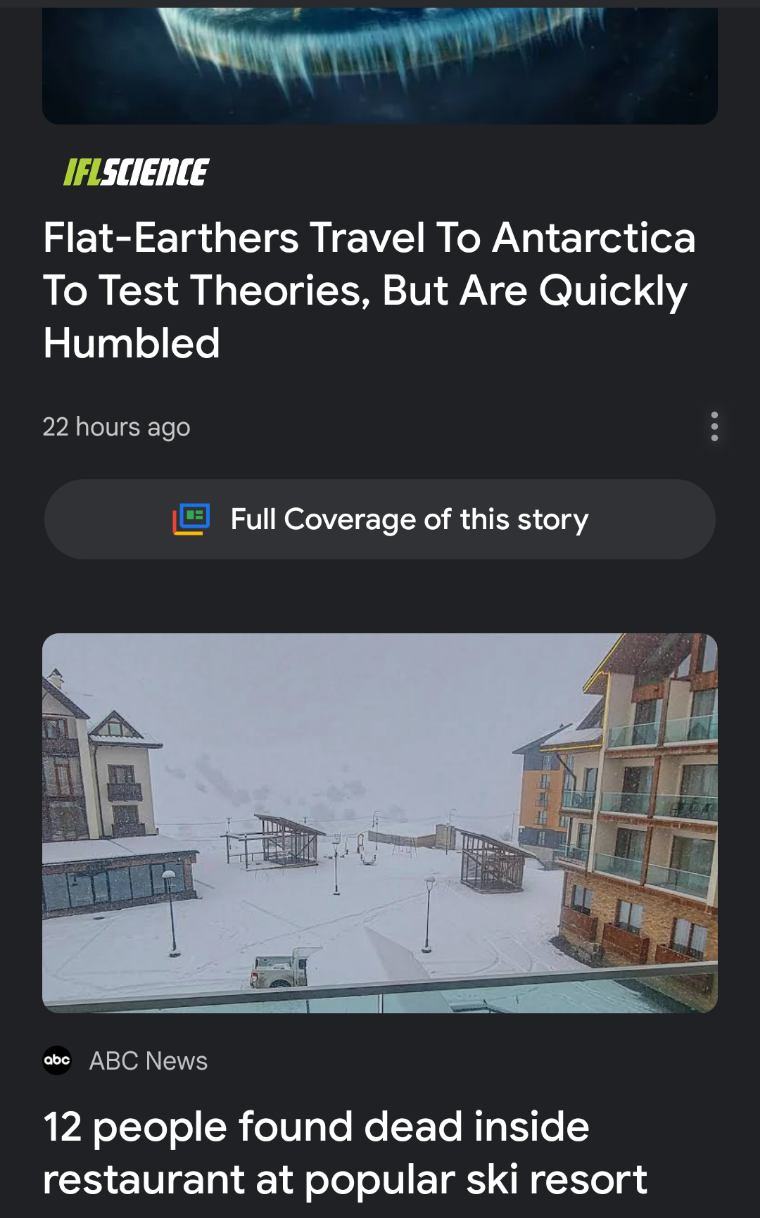Open the ski resort photo article
Viewport: 760px width, 1218px height.
pyautogui.click(x=380, y=822)
